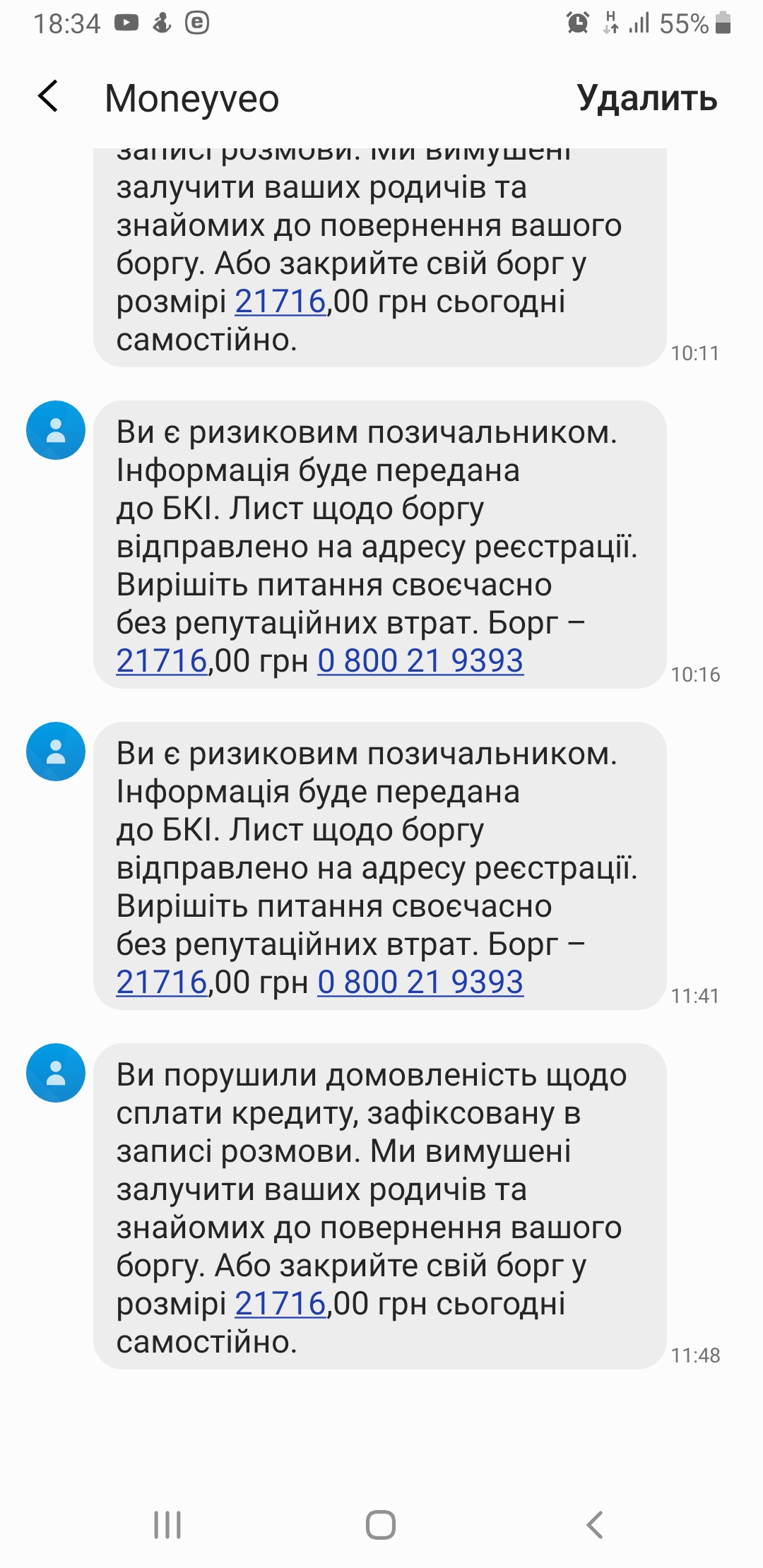The height and width of the screenshot is (1568, 763).
Task: Tap the 21716 link in the 10:16 message
Action: pyautogui.click(x=161, y=661)
